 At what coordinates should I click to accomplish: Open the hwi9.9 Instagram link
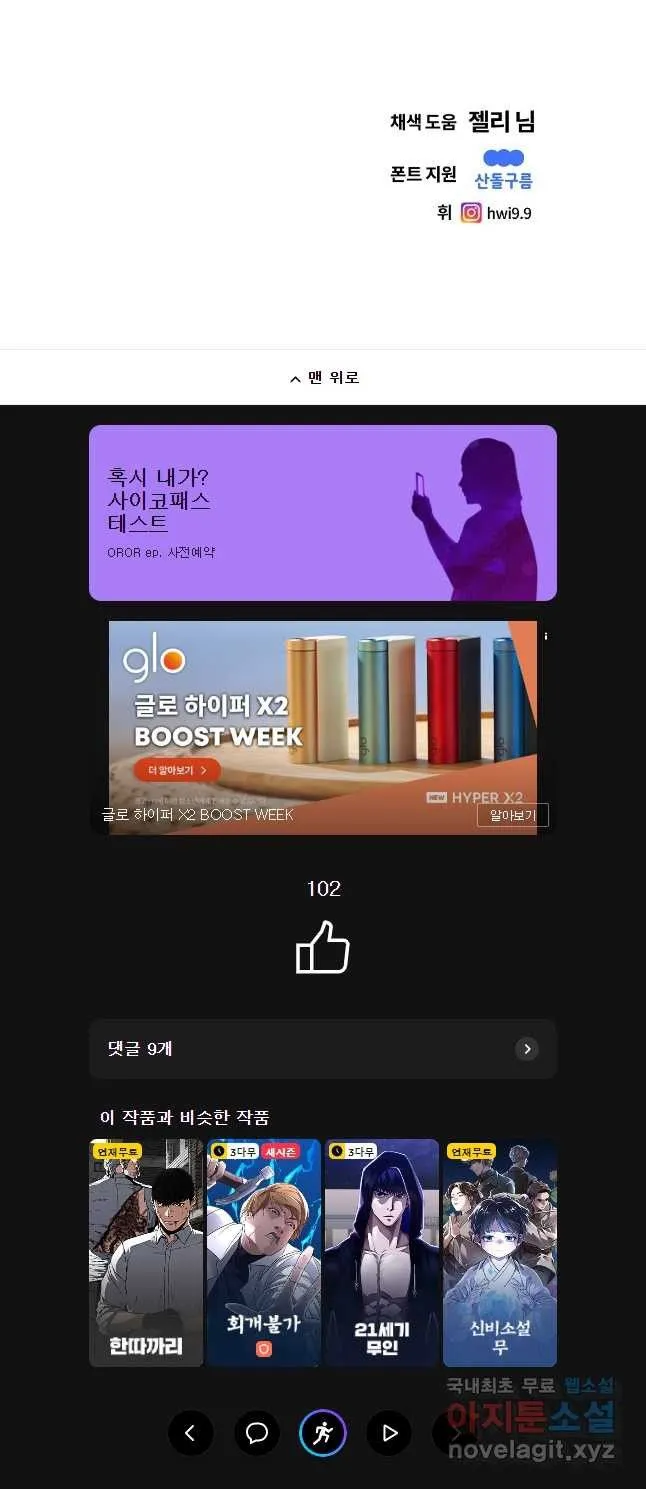click(x=497, y=213)
